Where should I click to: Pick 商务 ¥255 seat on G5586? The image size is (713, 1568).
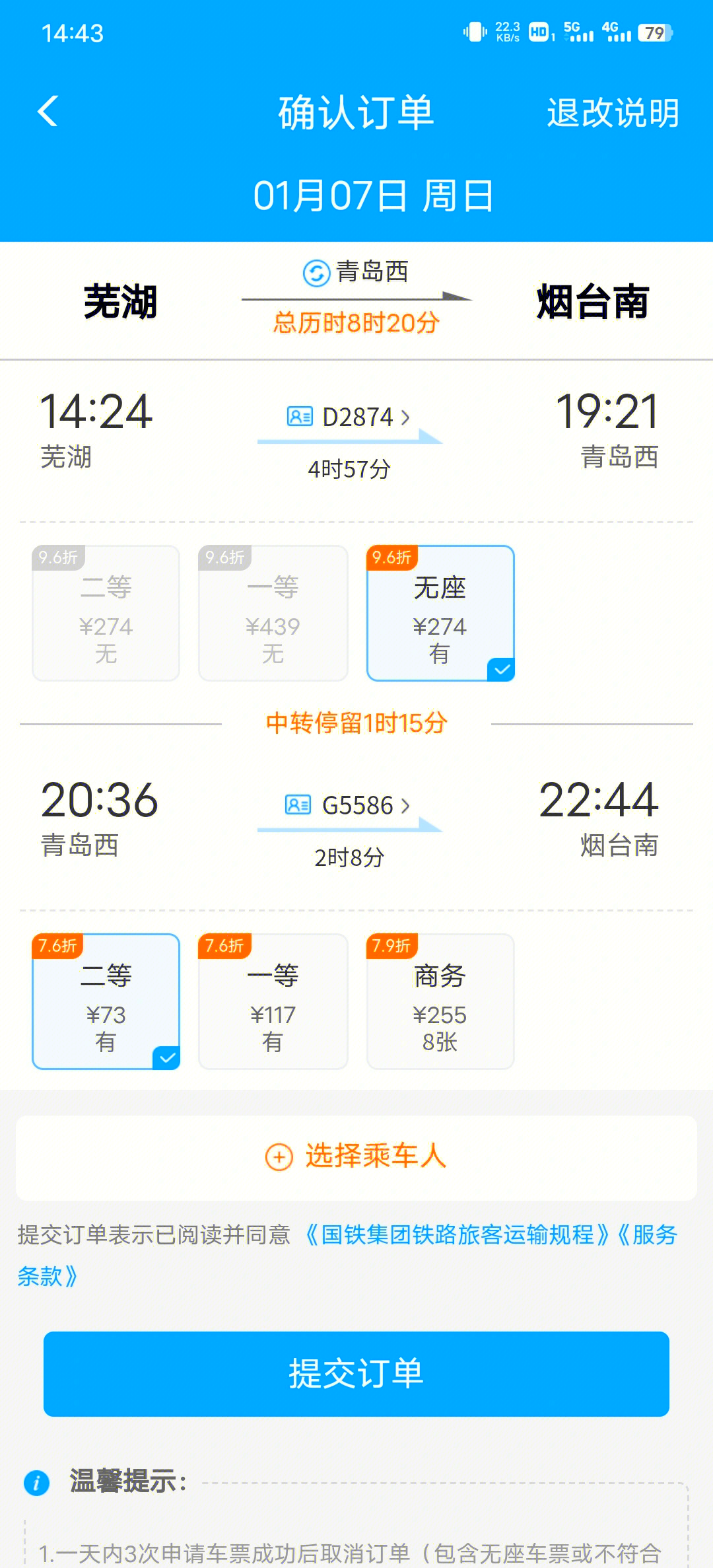tap(440, 1001)
